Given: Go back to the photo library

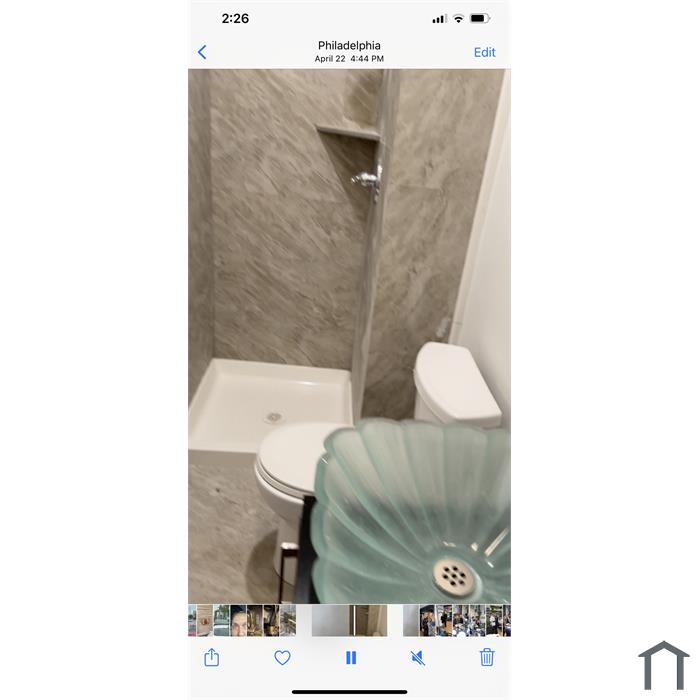Looking at the screenshot, I should tap(202, 52).
